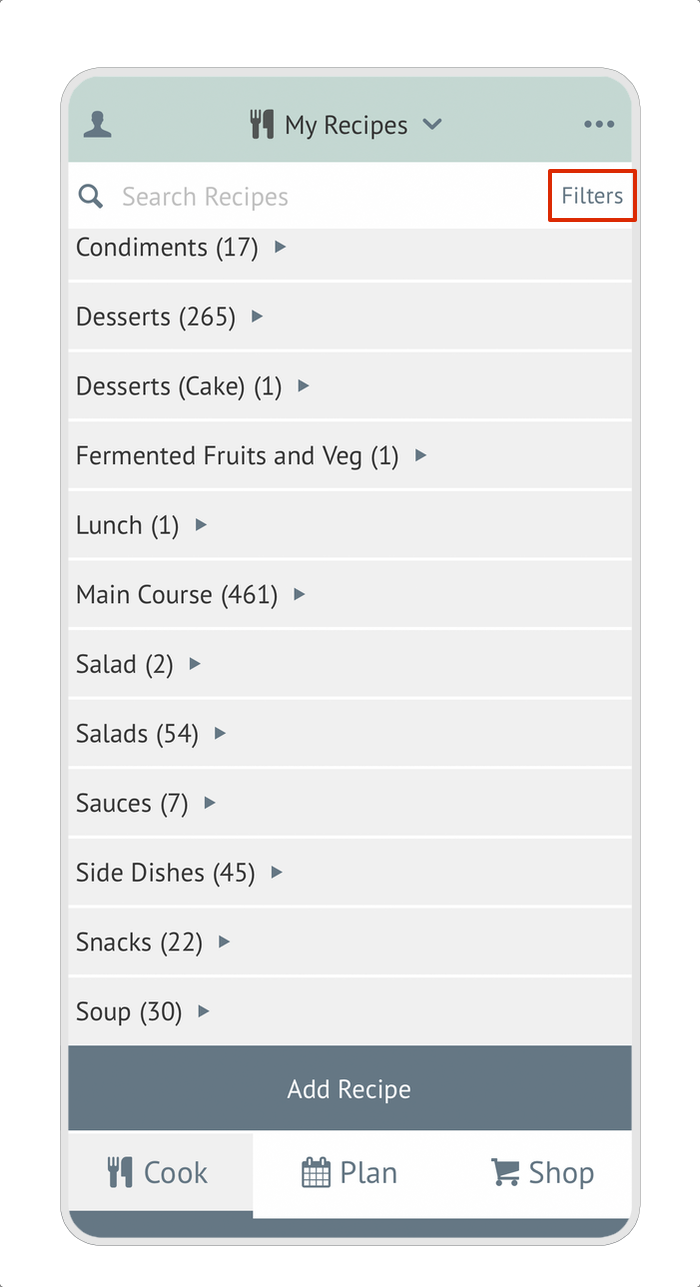Expand the Sauces (7) category
The width and height of the screenshot is (700, 1287).
tap(146, 803)
